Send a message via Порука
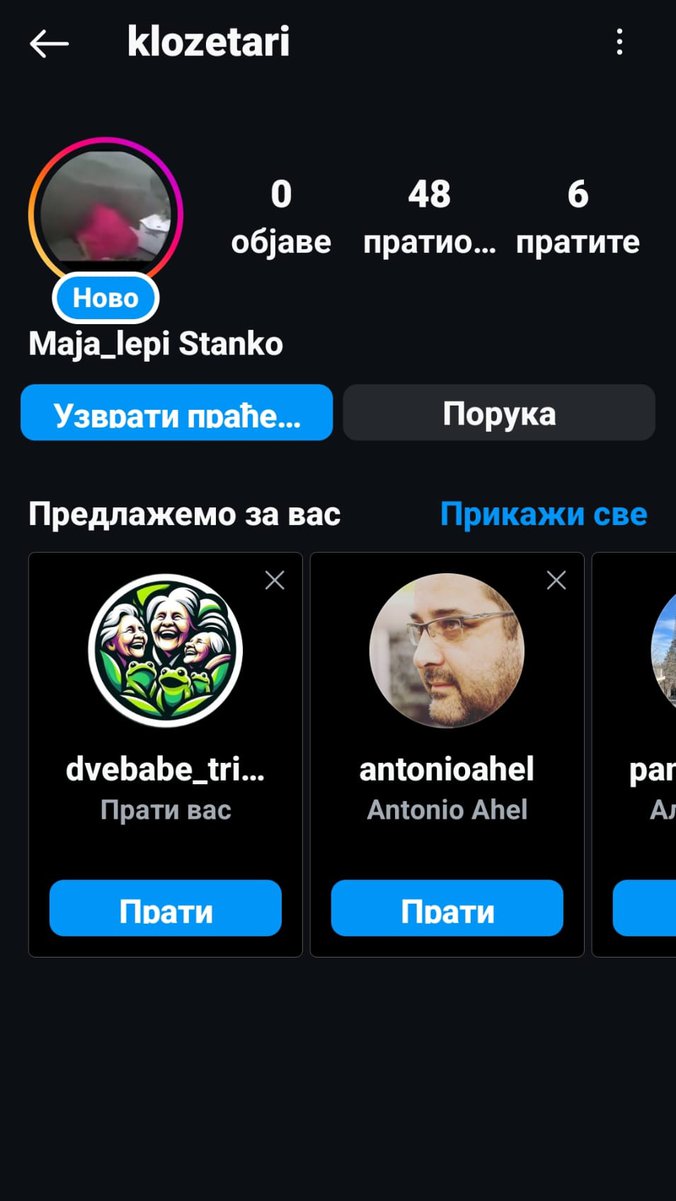 pos(498,413)
